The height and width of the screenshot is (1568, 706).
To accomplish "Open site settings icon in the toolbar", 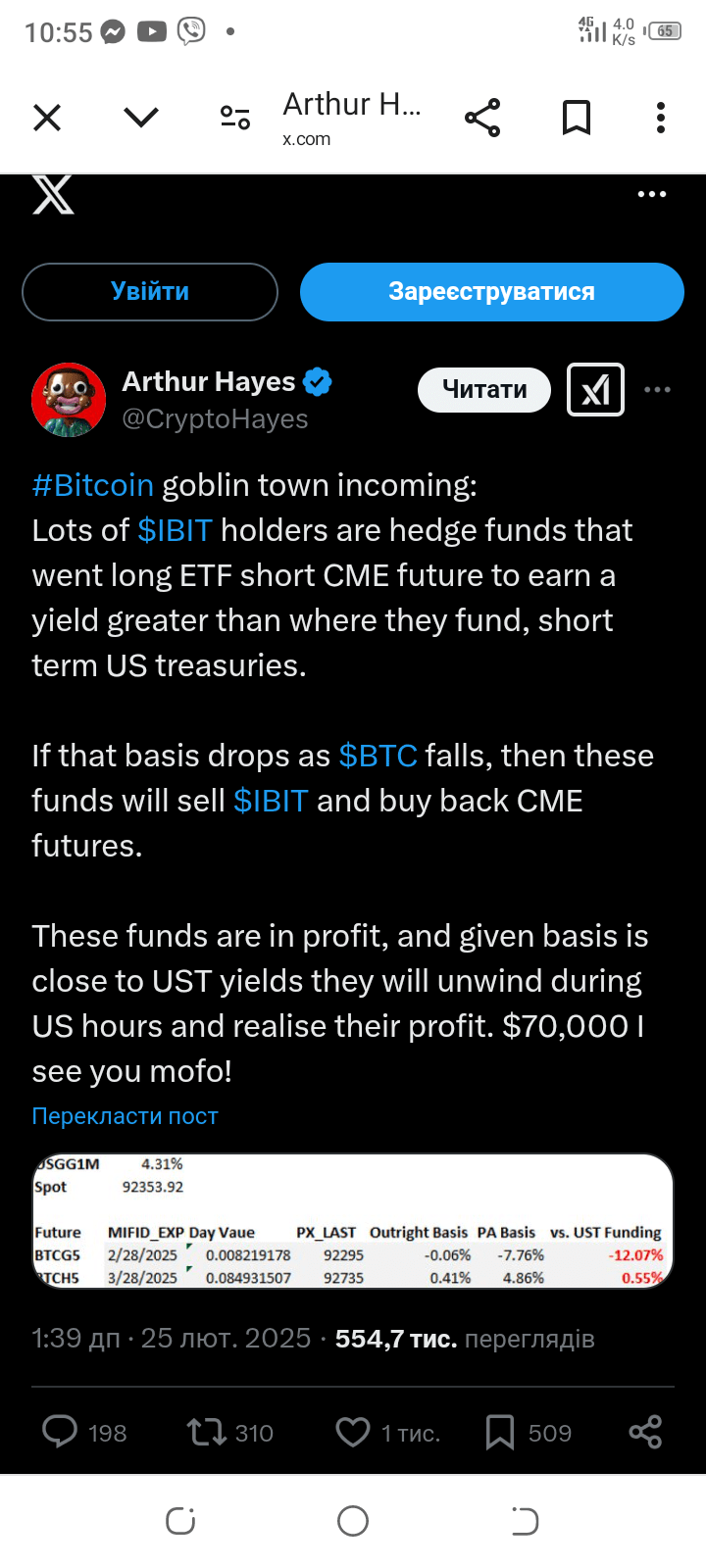I will pyautogui.click(x=235, y=118).
